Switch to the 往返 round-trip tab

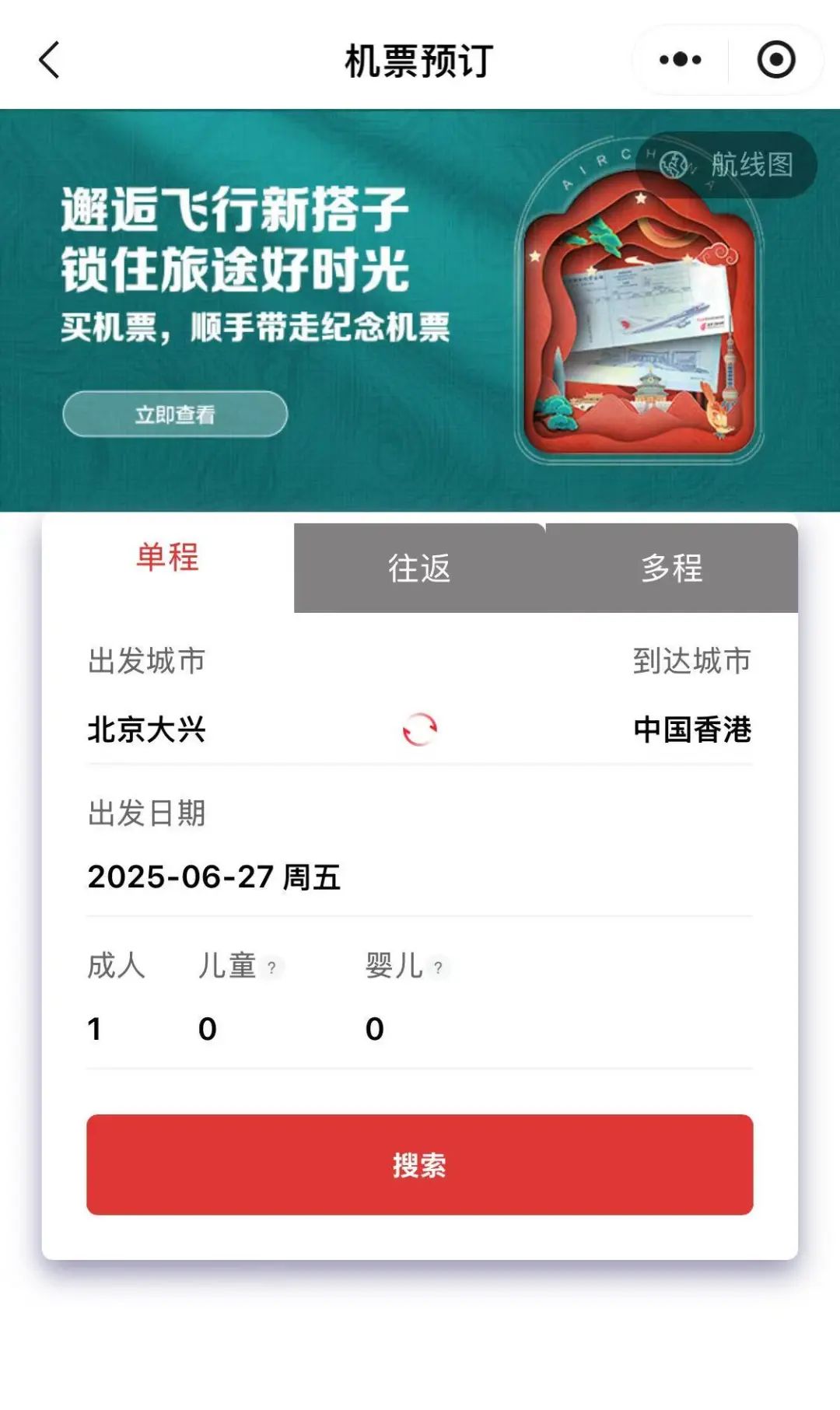pyautogui.click(x=419, y=569)
